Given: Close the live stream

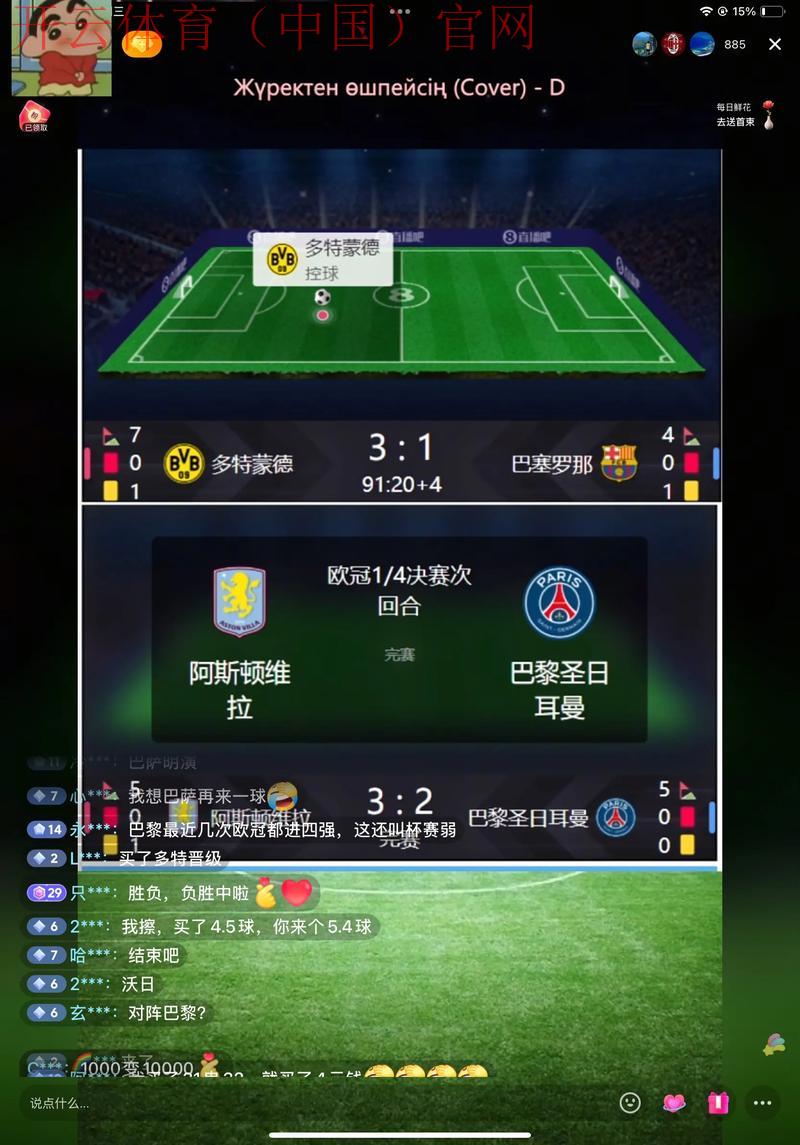Looking at the screenshot, I should (x=775, y=44).
